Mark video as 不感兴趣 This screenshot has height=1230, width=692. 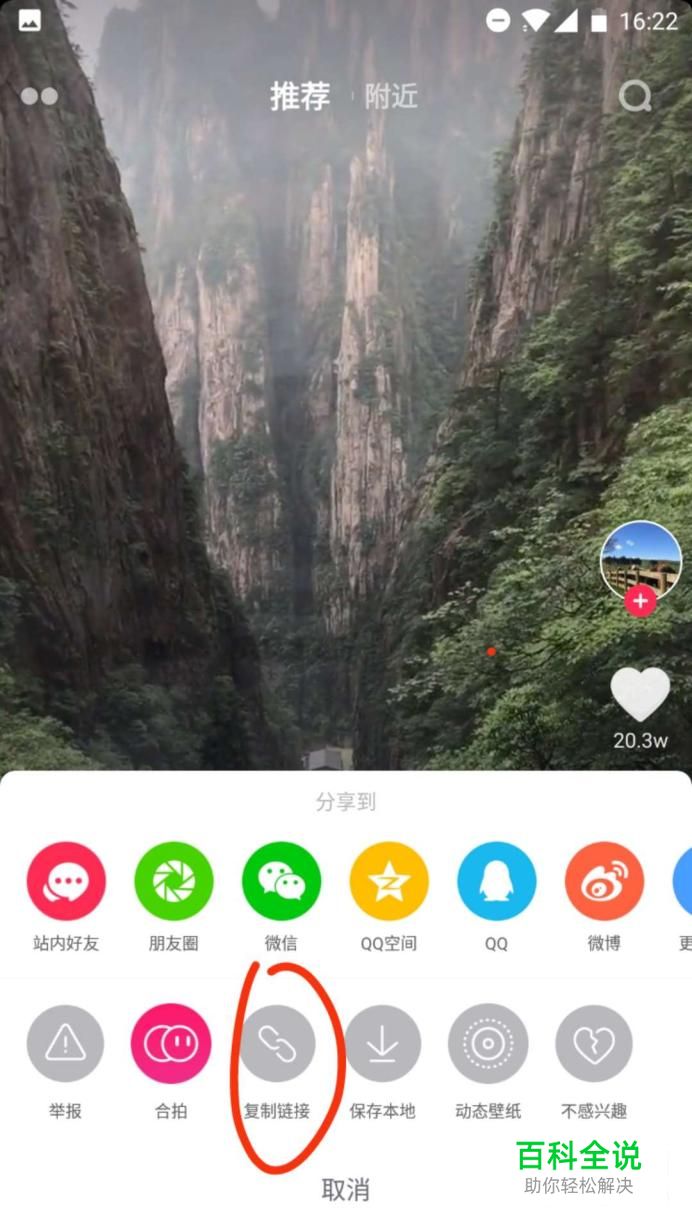click(x=594, y=1044)
